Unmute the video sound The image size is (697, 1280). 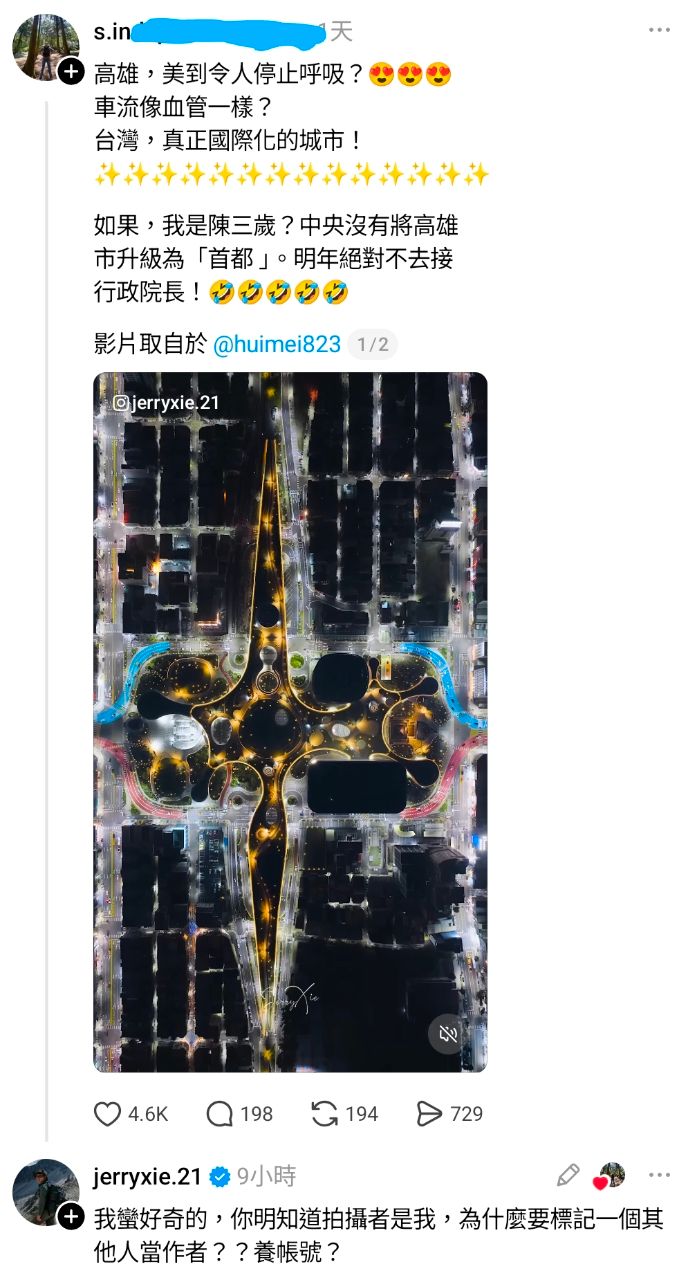447,1034
